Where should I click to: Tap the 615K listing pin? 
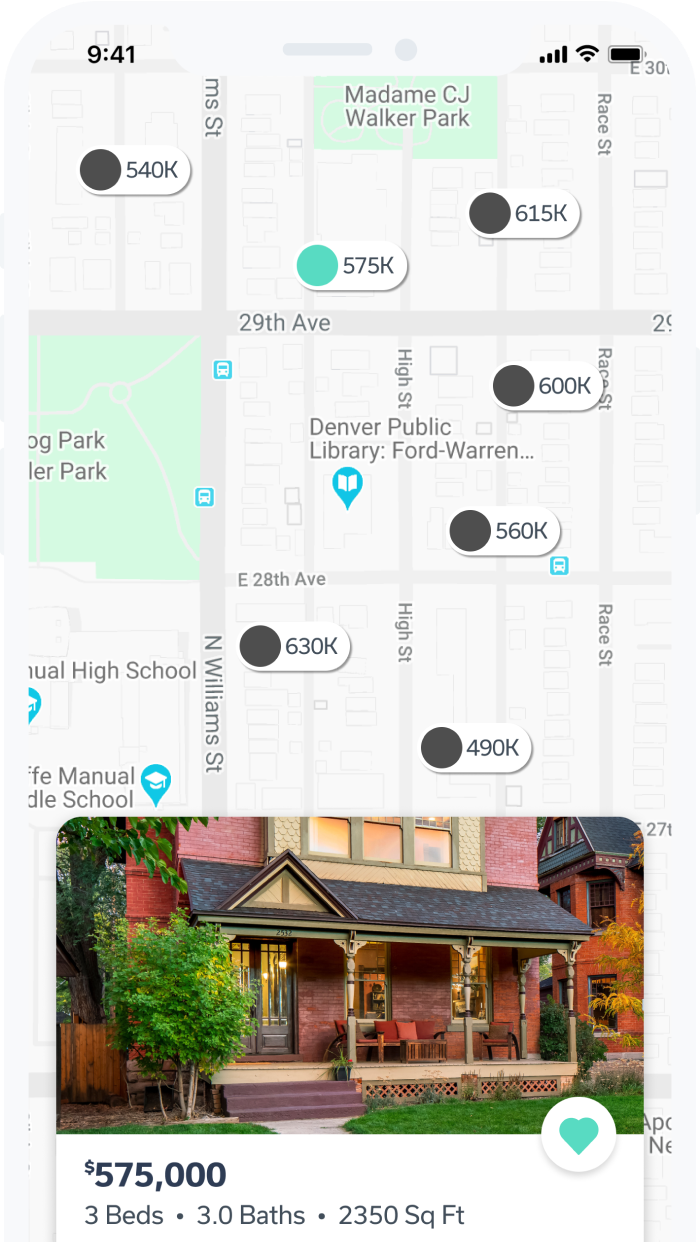[x=524, y=213]
